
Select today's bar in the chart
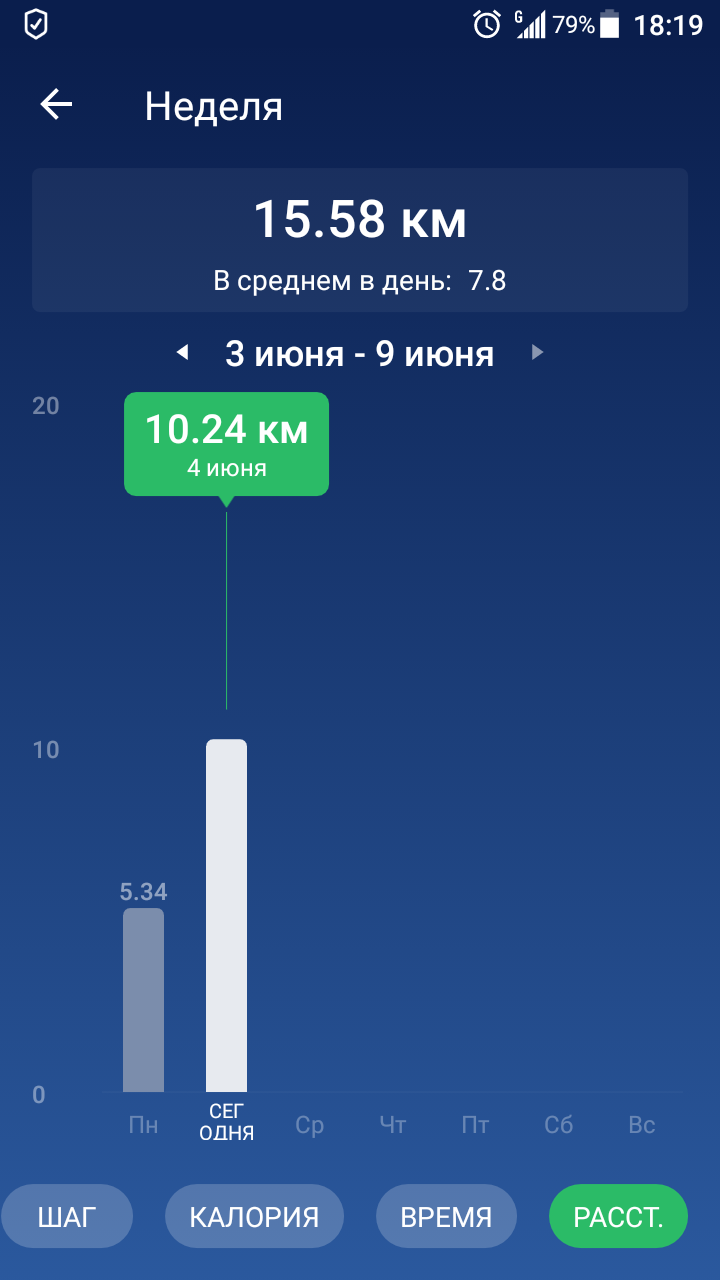pos(226,915)
